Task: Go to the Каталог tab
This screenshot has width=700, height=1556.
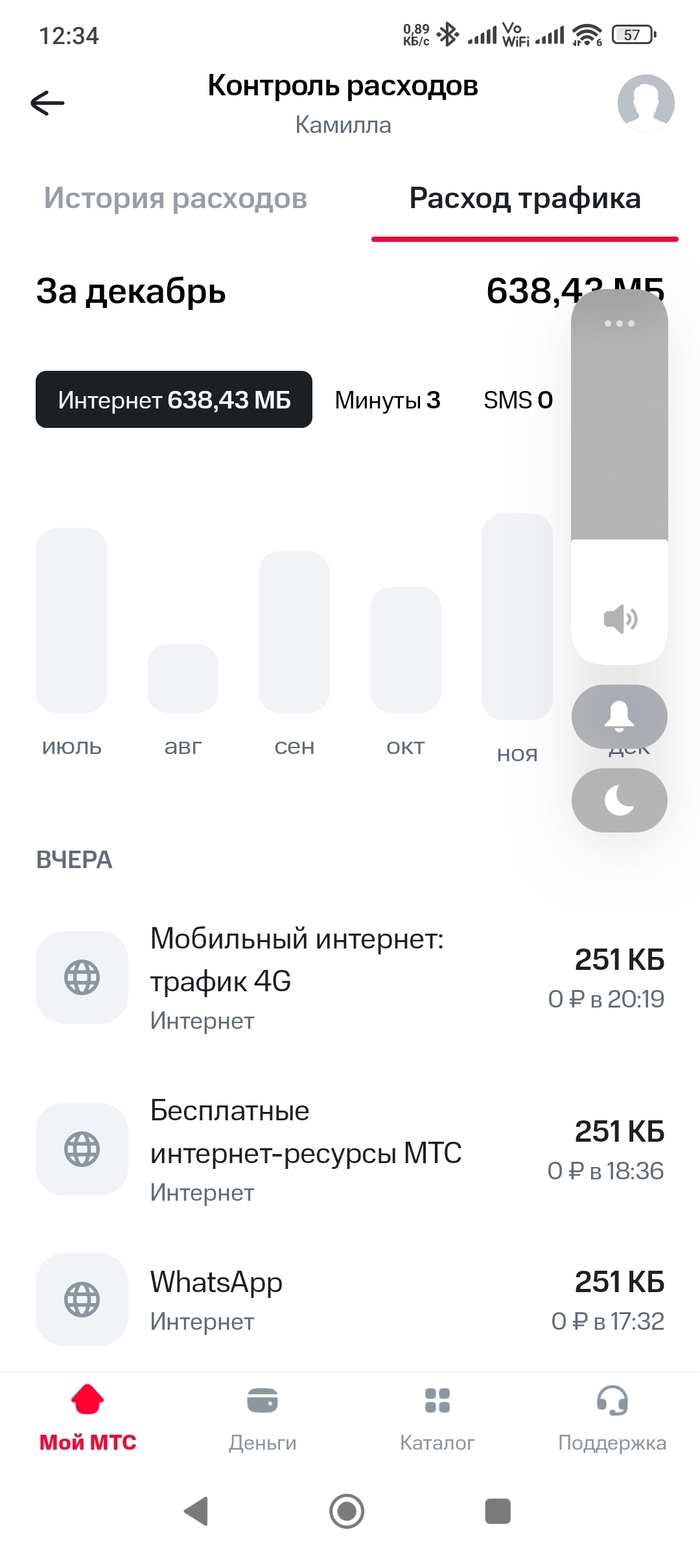Action: tap(437, 1418)
